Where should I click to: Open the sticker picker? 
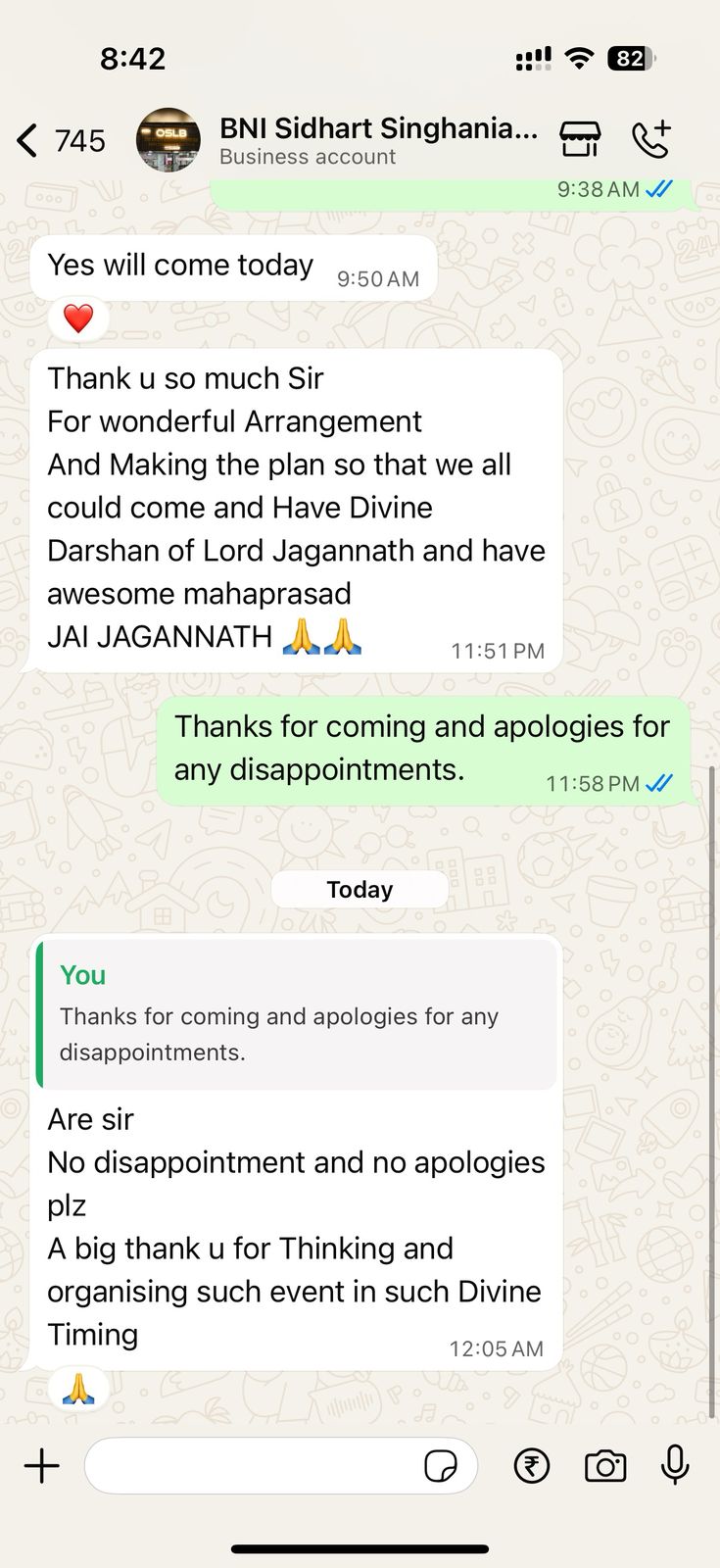(441, 1466)
